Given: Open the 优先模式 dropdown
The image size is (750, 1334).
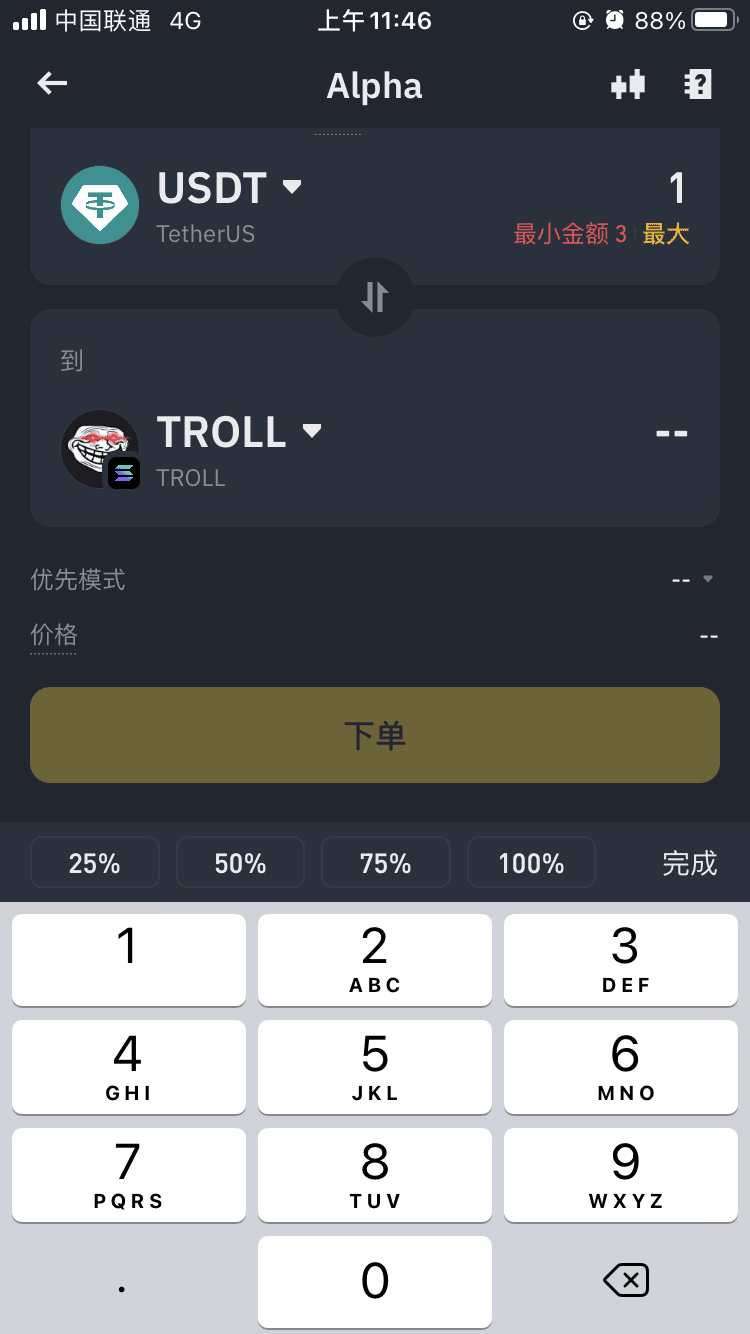Looking at the screenshot, I should pos(692,579).
